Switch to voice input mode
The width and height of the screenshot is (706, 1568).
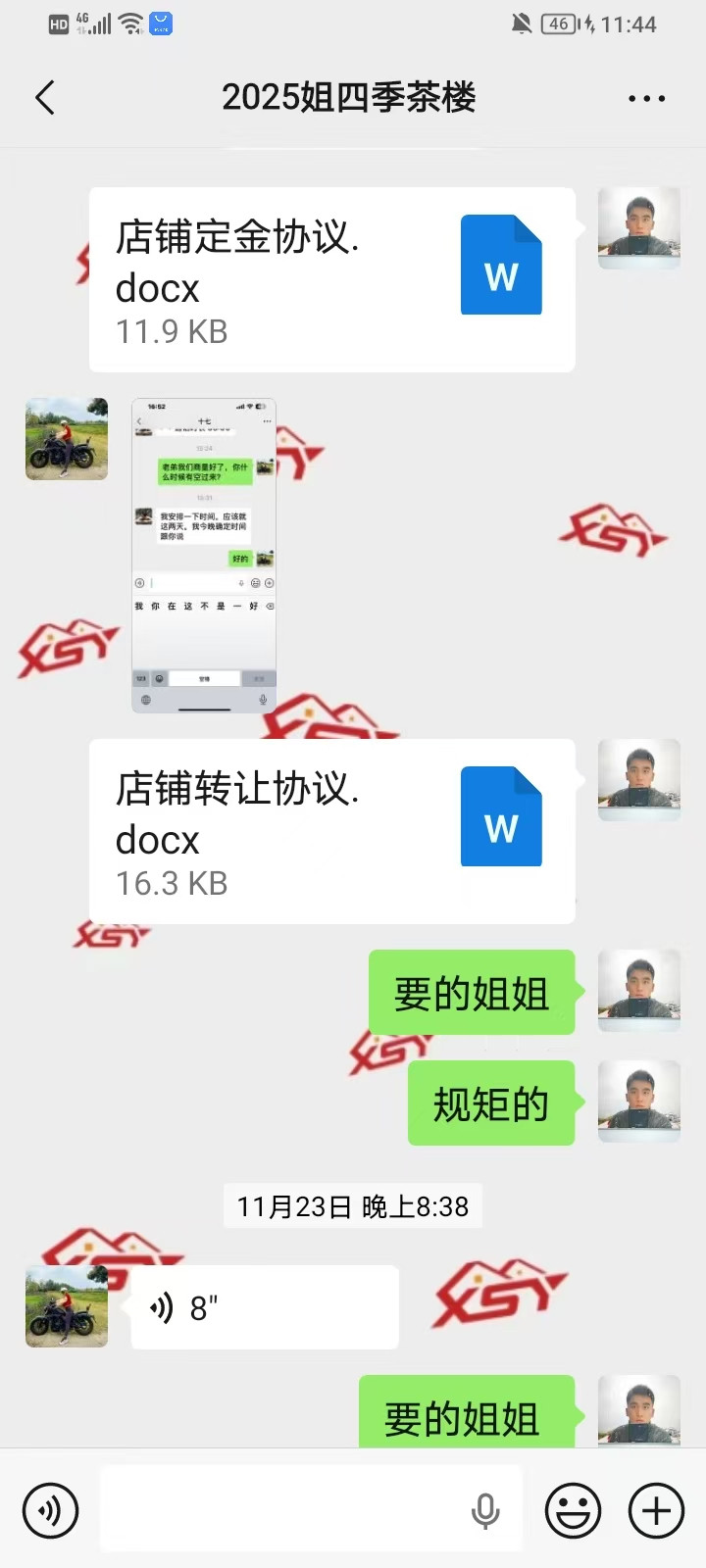click(50, 1510)
